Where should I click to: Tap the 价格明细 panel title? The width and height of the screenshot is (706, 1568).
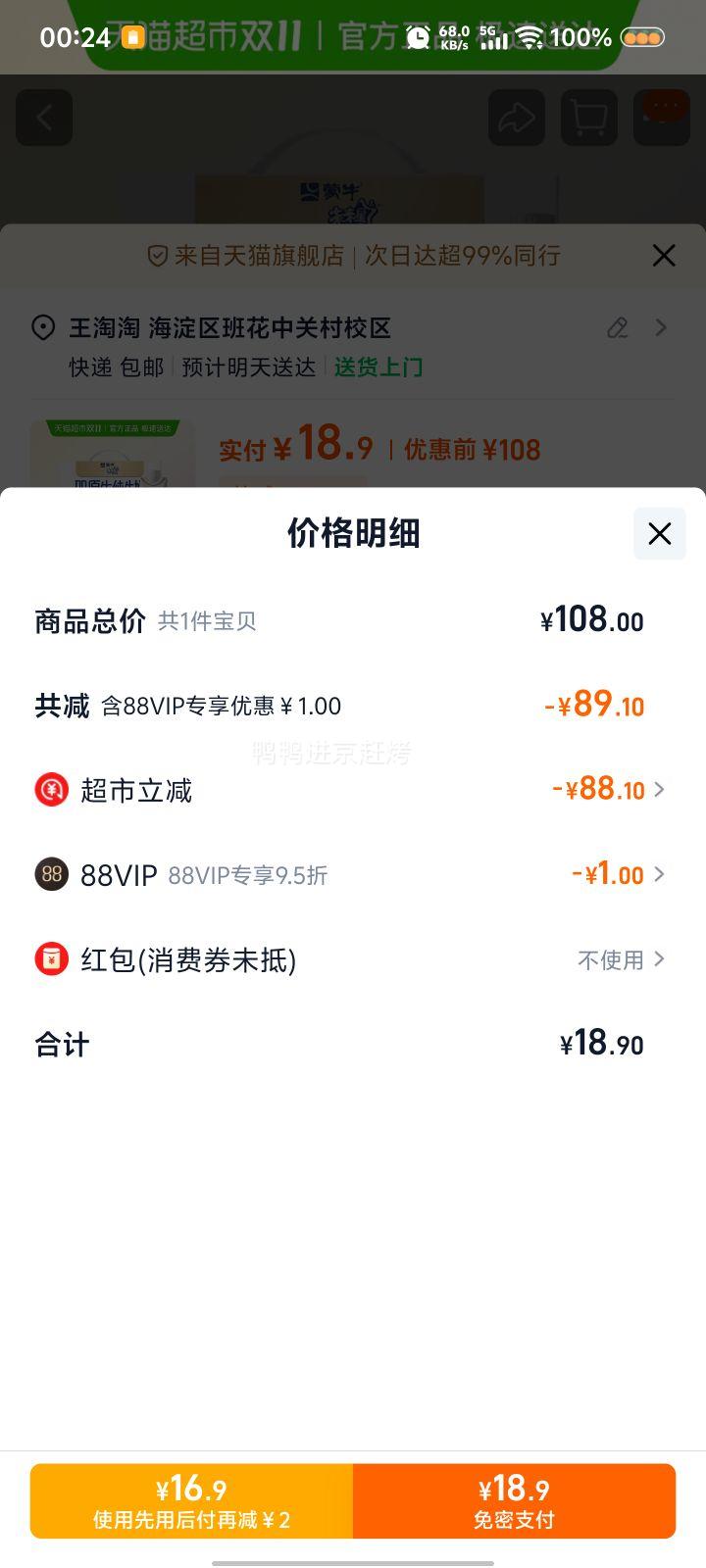353,534
